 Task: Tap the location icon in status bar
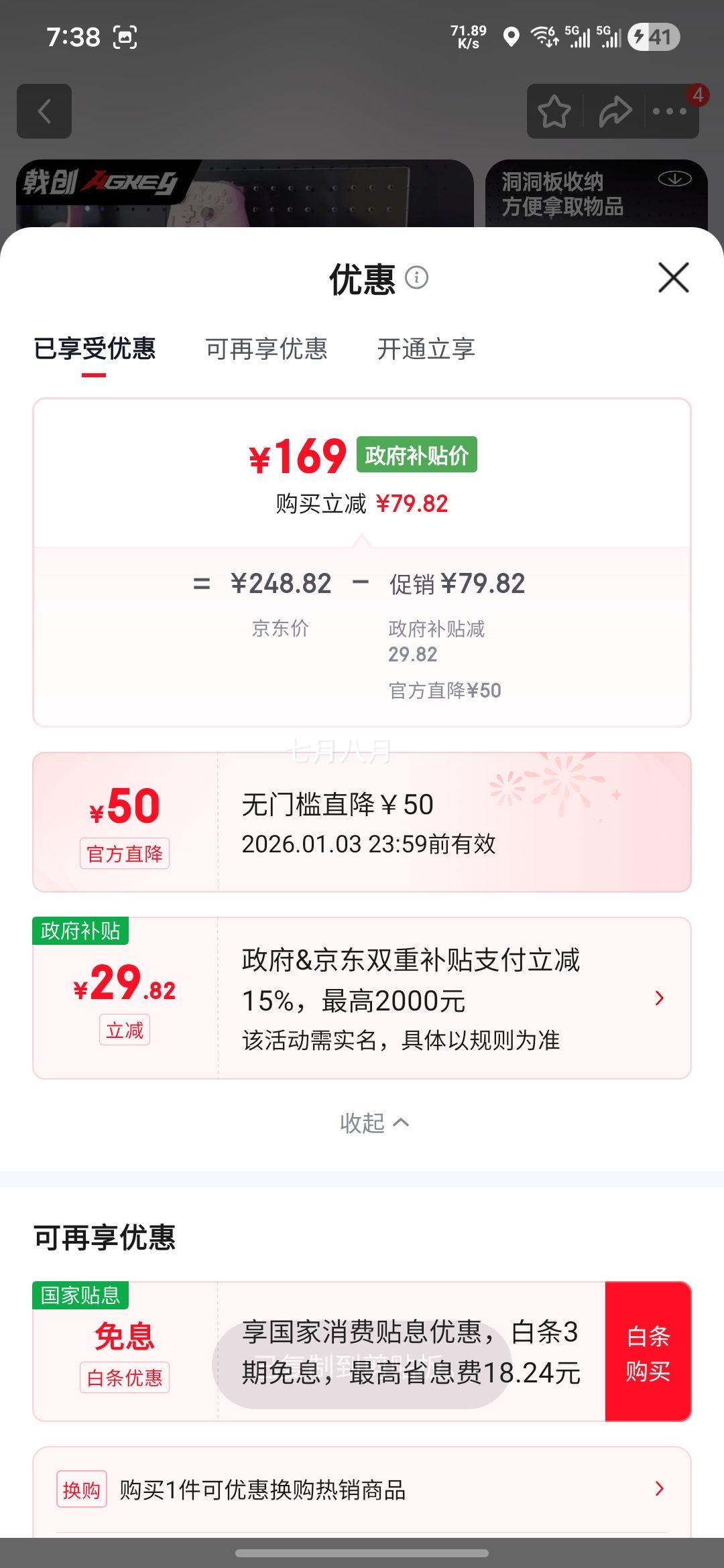tap(513, 38)
